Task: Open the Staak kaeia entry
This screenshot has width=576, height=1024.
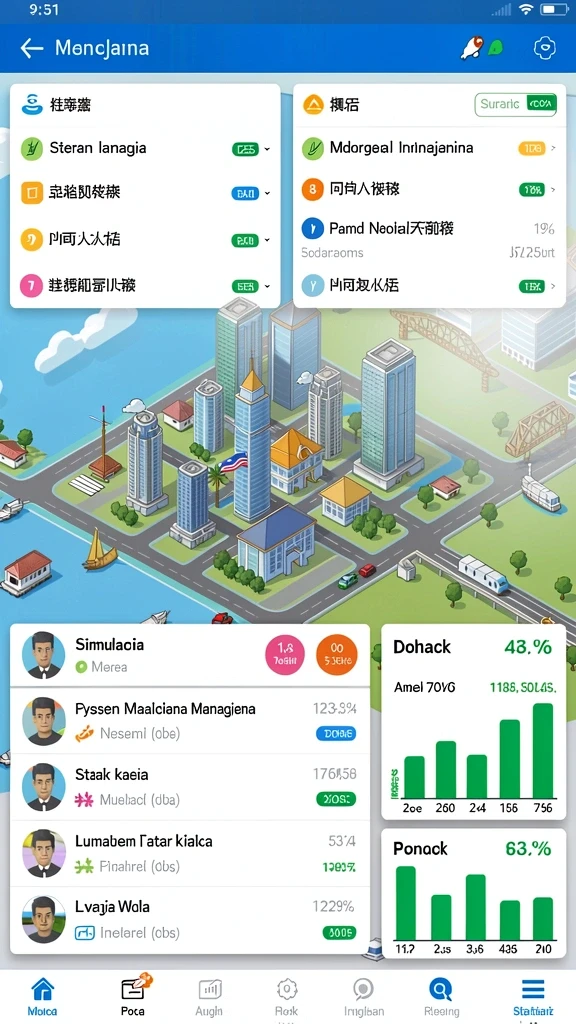Action: tap(189, 787)
